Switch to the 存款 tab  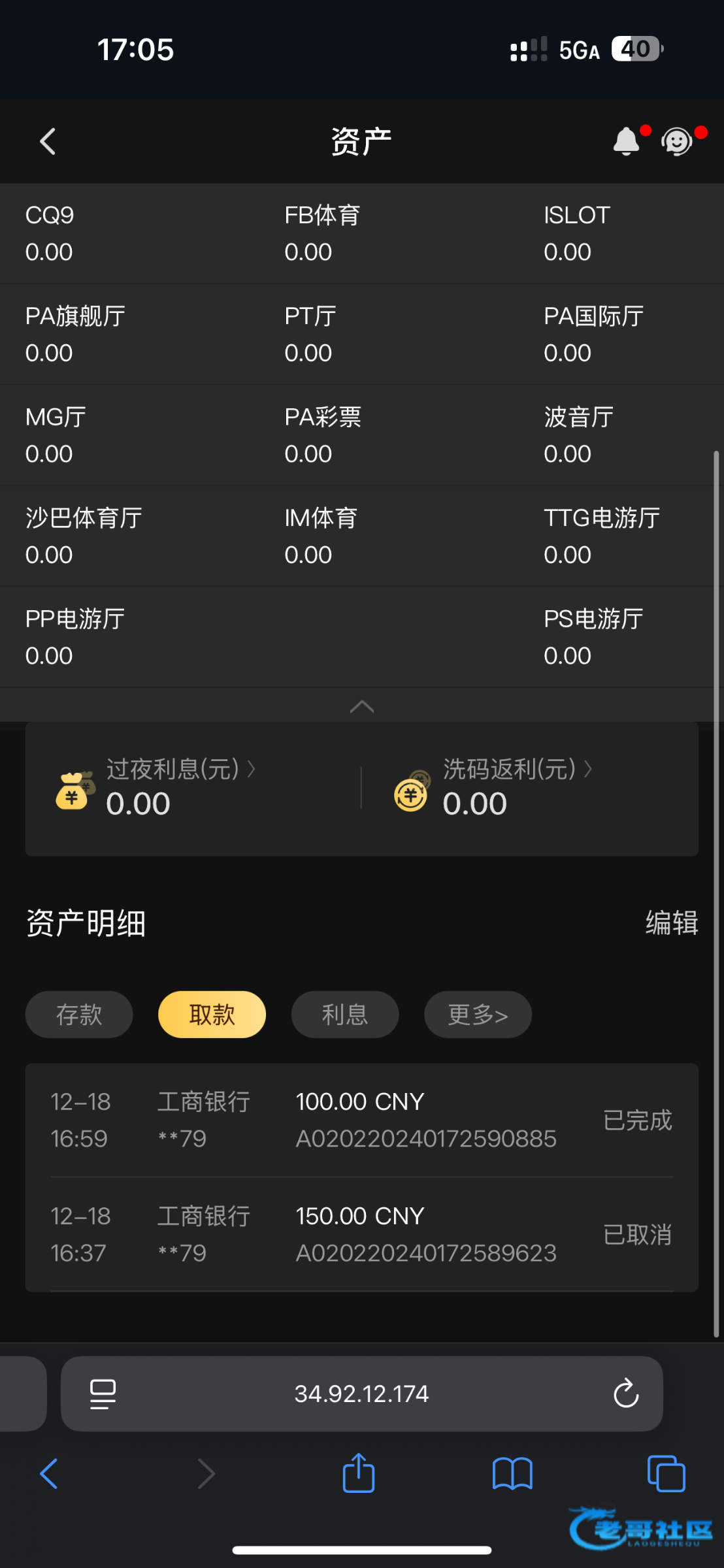[x=79, y=1015]
